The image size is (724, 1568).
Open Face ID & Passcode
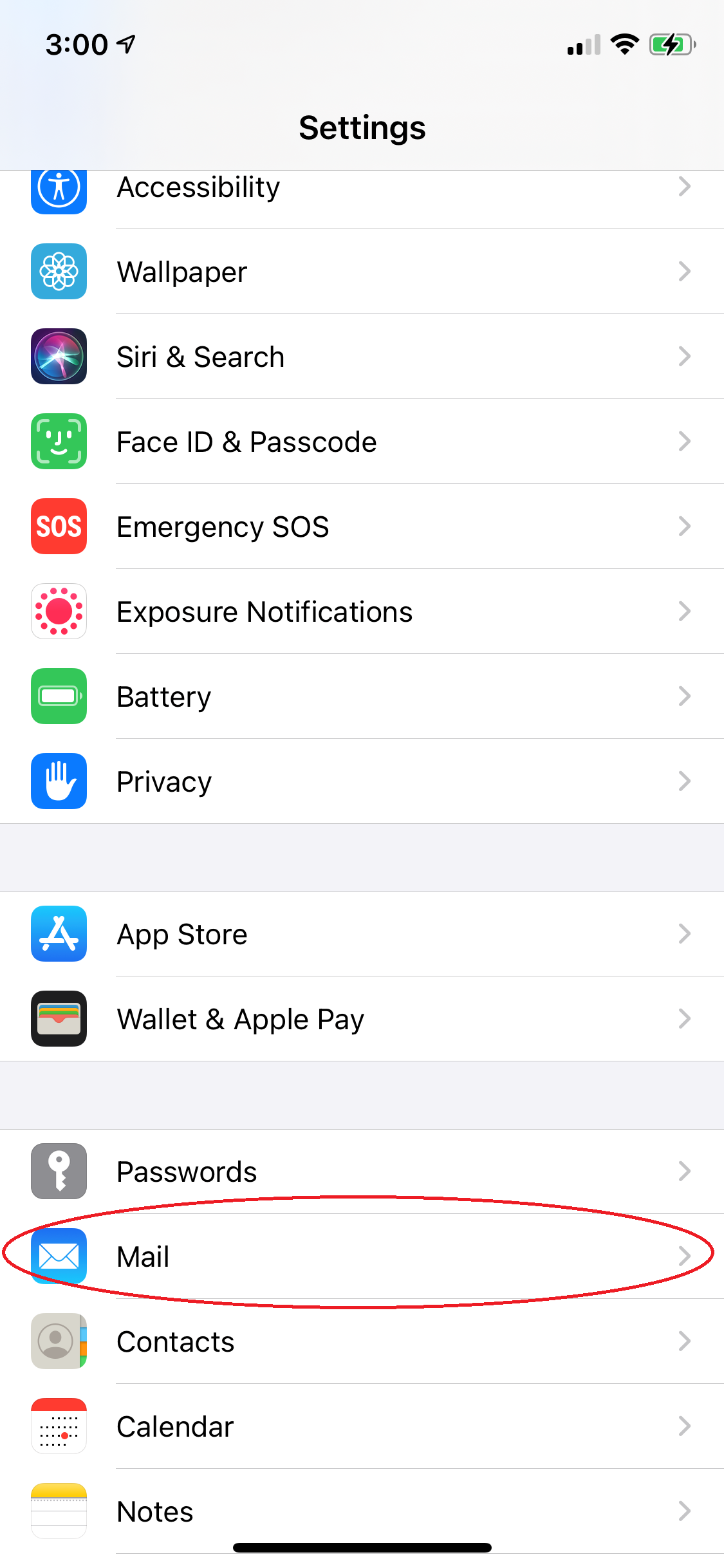point(362,442)
